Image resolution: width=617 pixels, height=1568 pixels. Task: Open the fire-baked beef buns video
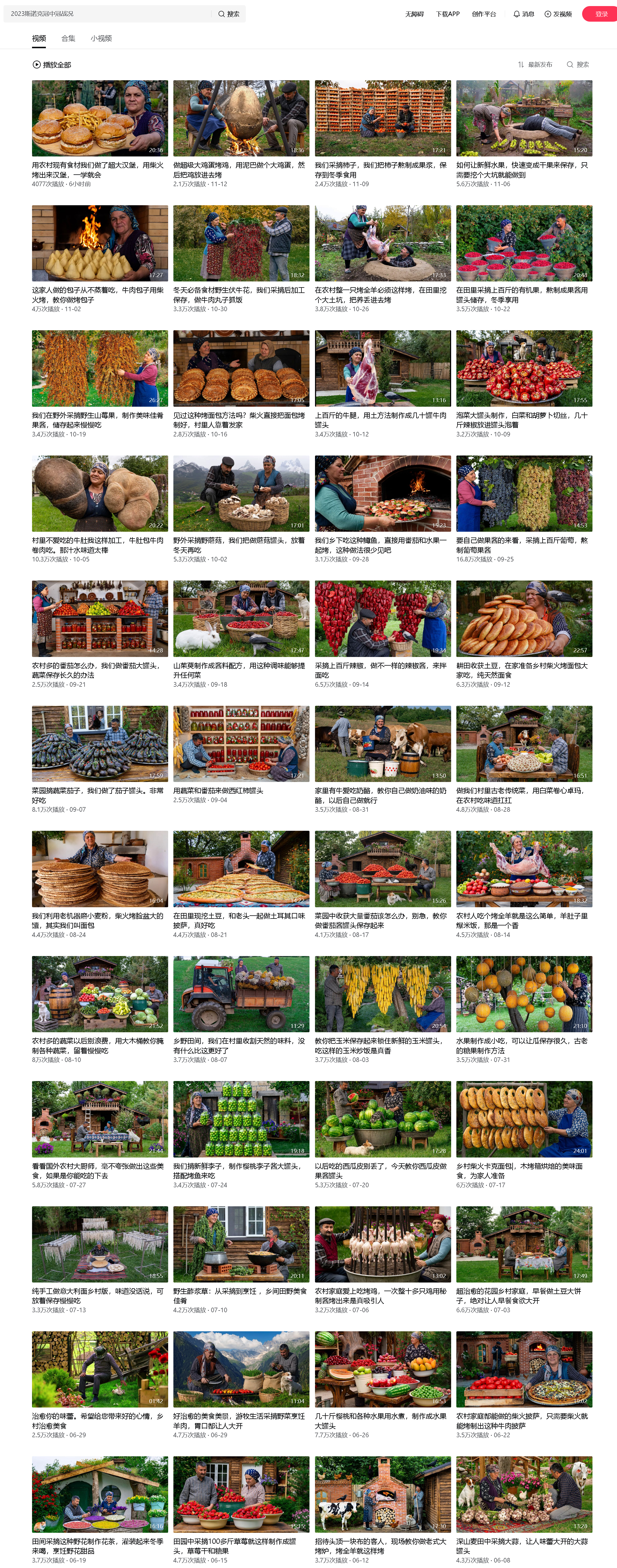point(100,243)
